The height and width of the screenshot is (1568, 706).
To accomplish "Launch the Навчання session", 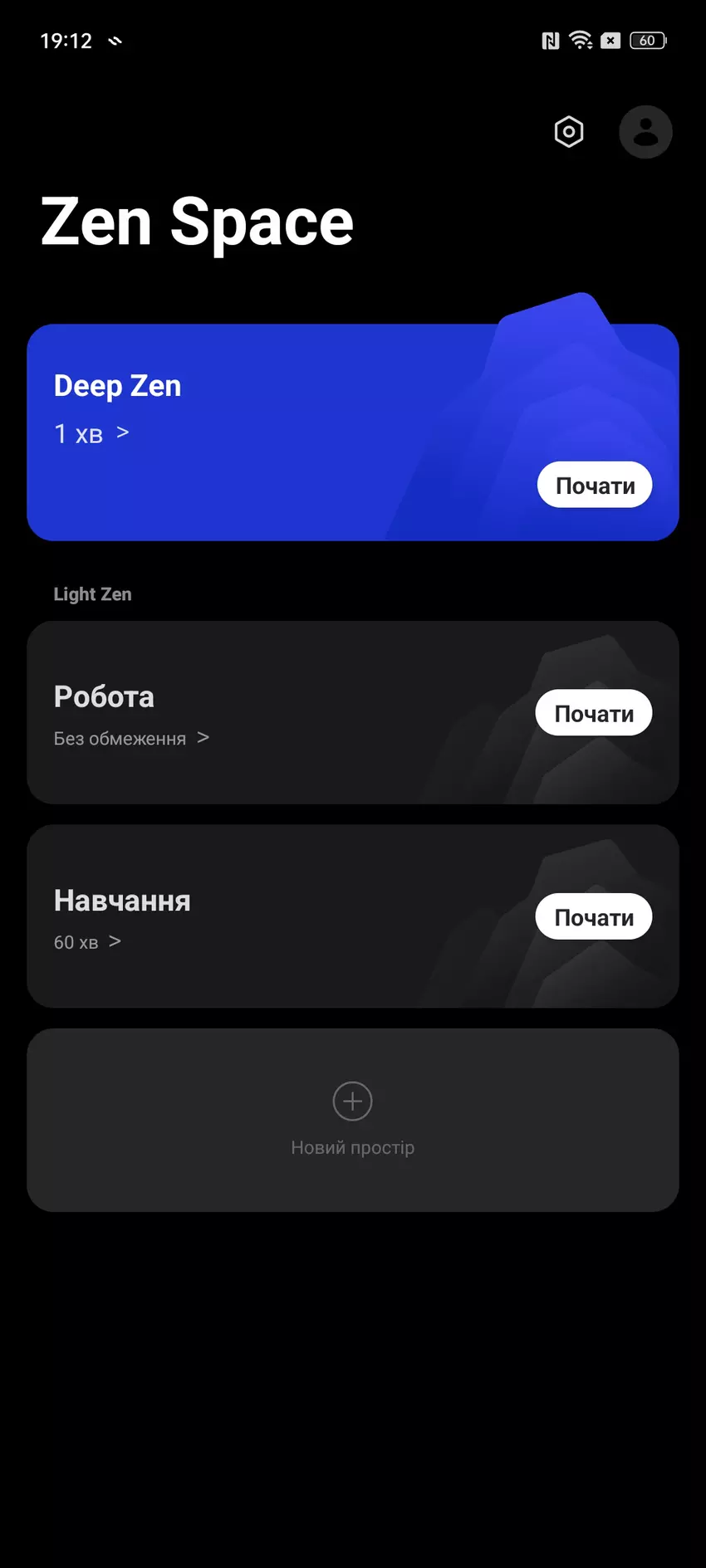I will tap(593, 916).
